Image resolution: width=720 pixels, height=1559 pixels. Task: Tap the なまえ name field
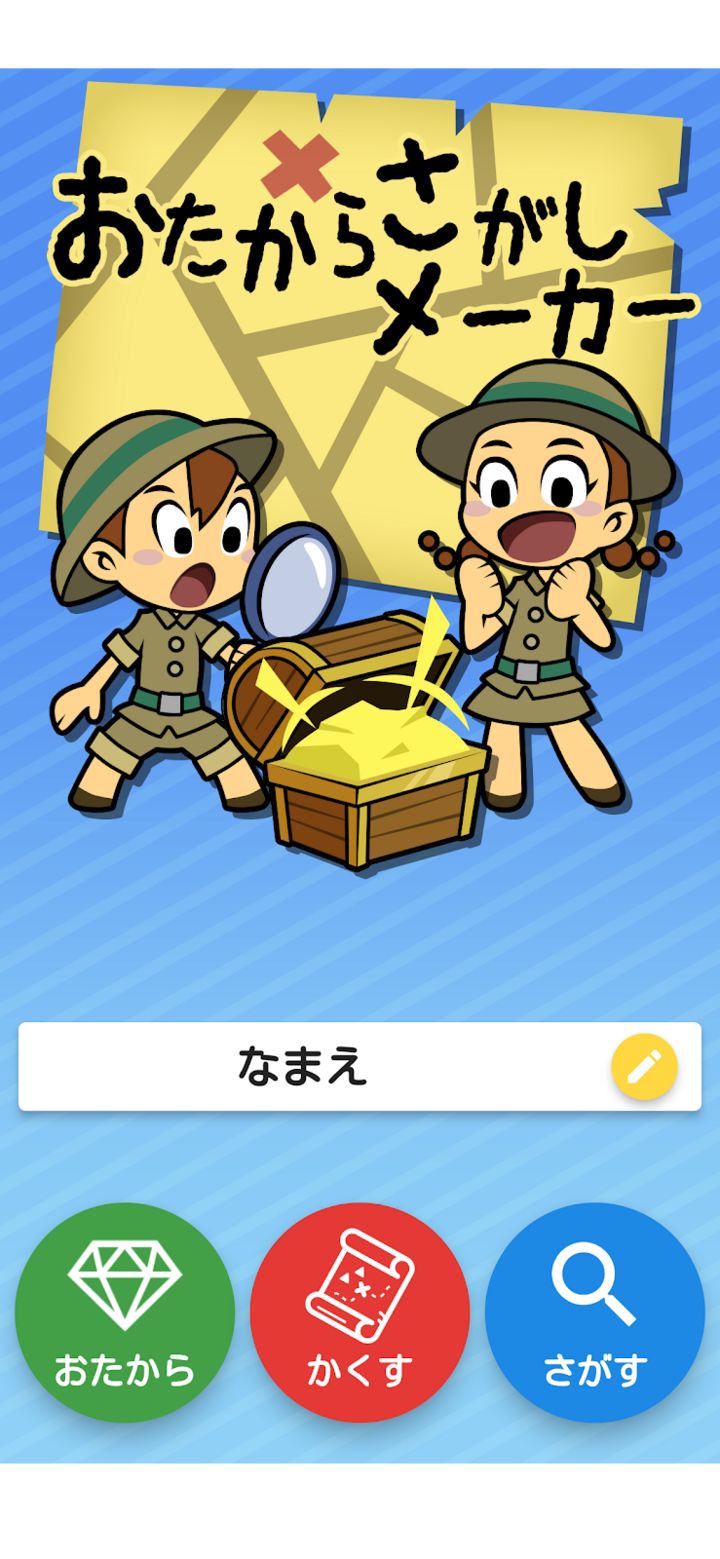tap(304, 1067)
